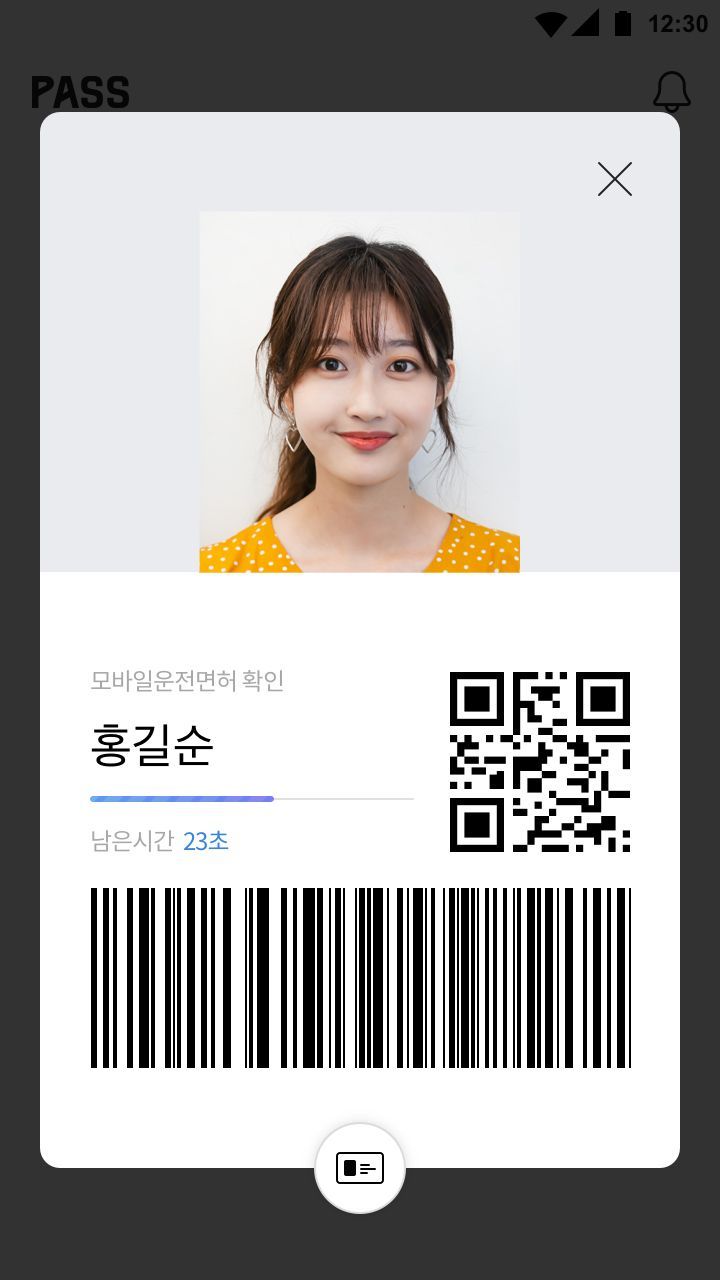Viewport: 720px width, 1280px height.
Task: Close the mobile driver's license card
Action: [614, 180]
